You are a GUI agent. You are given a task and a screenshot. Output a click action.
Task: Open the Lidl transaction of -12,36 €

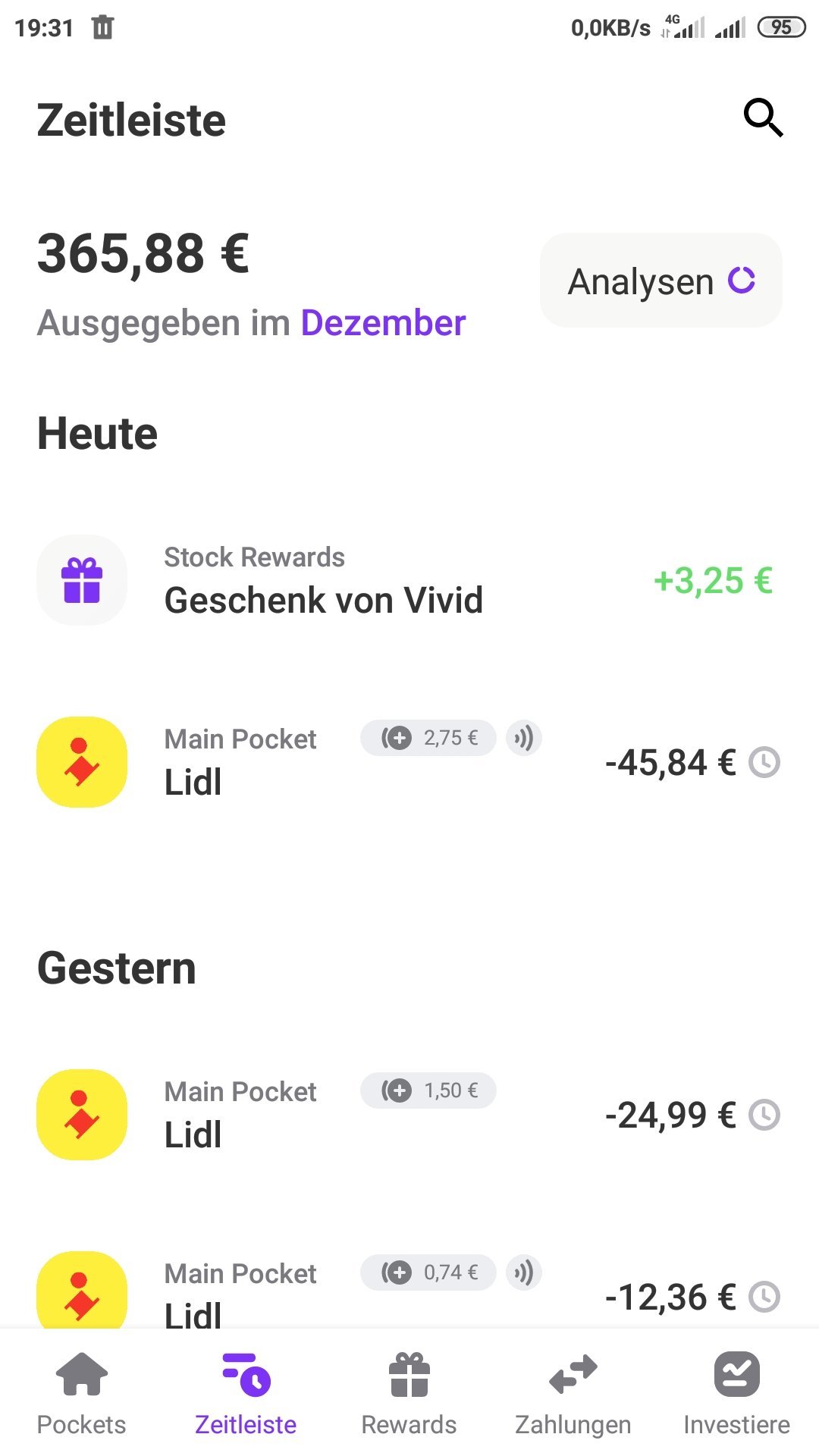click(409, 1289)
